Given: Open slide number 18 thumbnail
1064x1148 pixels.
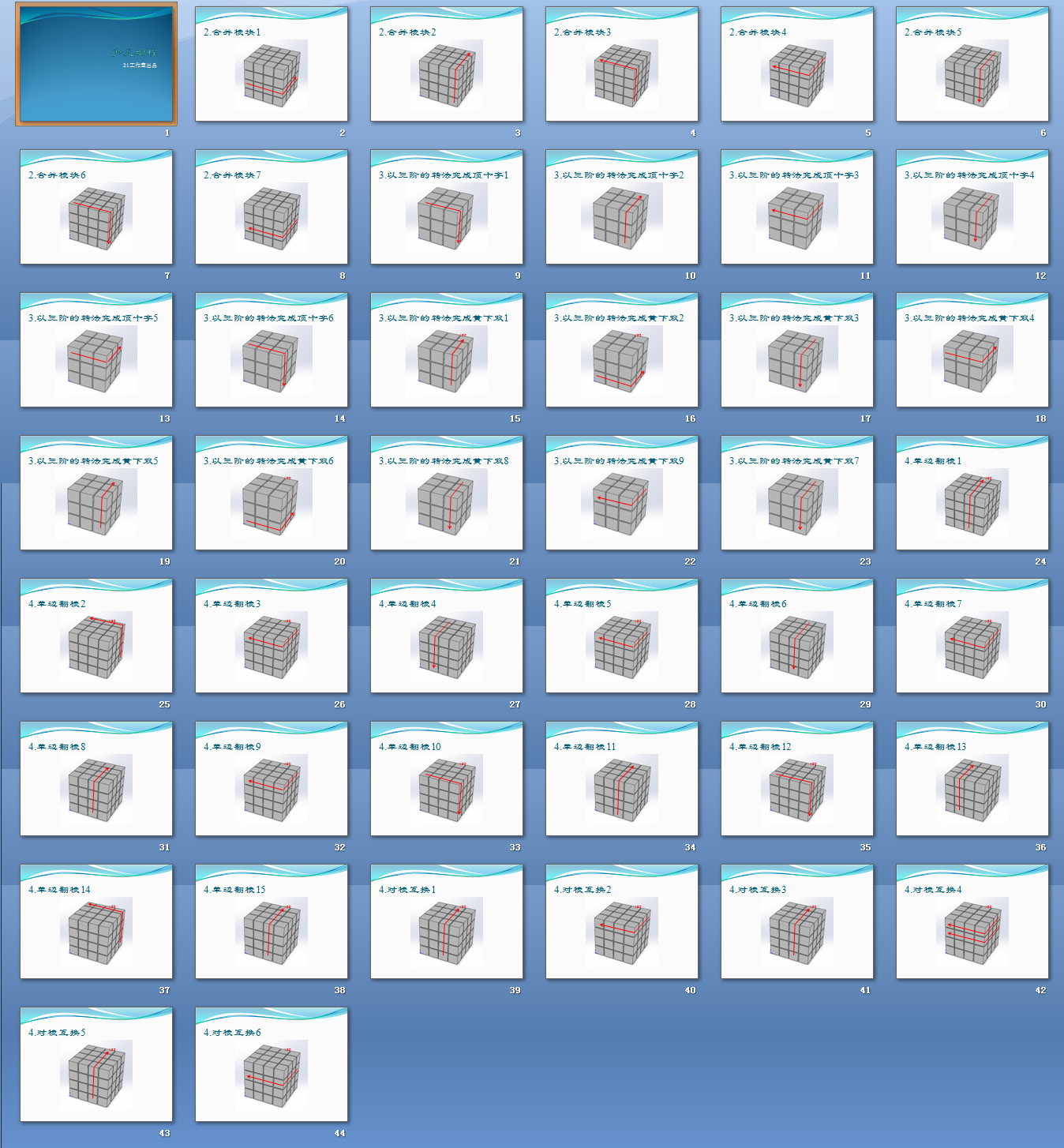Looking at the screenshot, I should point(972,350).
